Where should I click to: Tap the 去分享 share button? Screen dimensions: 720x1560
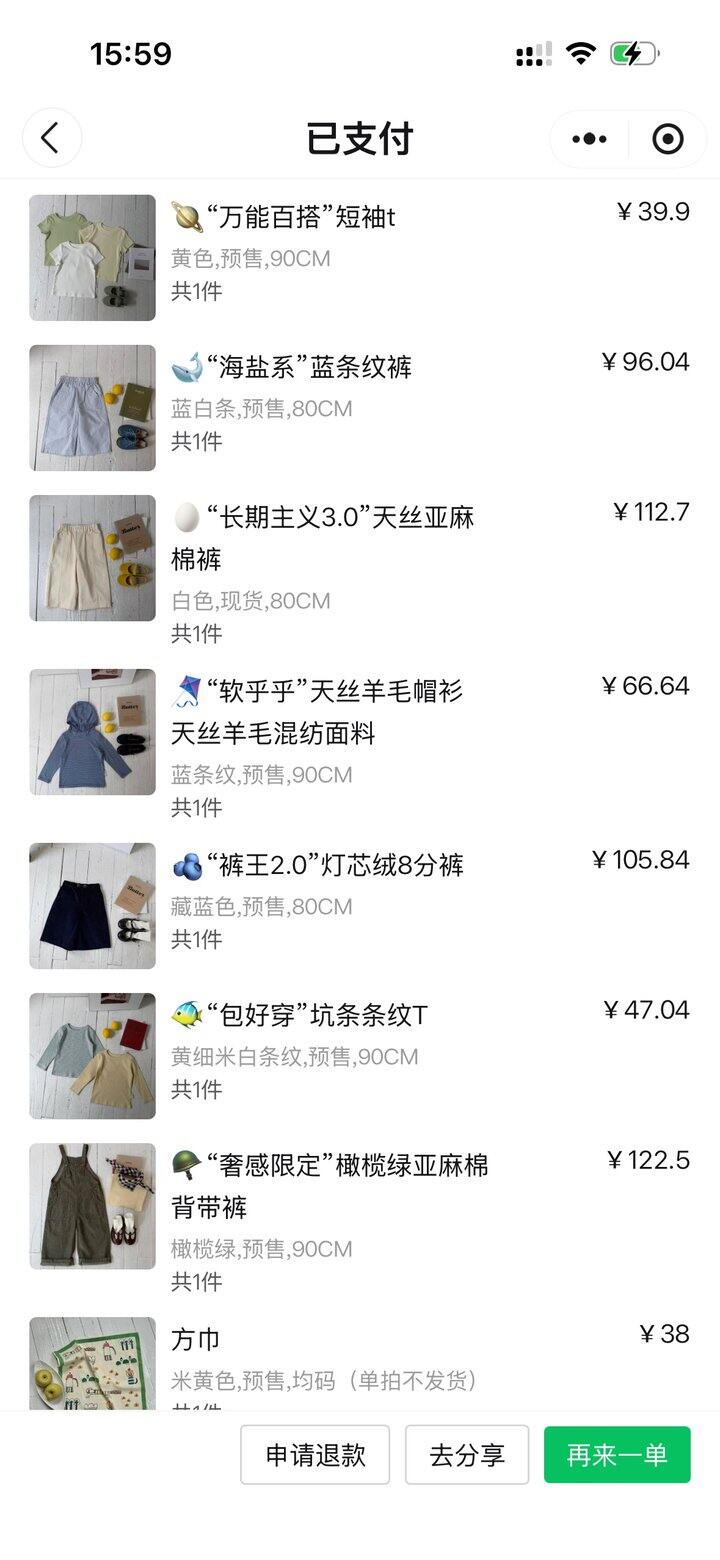point(466,1455)
